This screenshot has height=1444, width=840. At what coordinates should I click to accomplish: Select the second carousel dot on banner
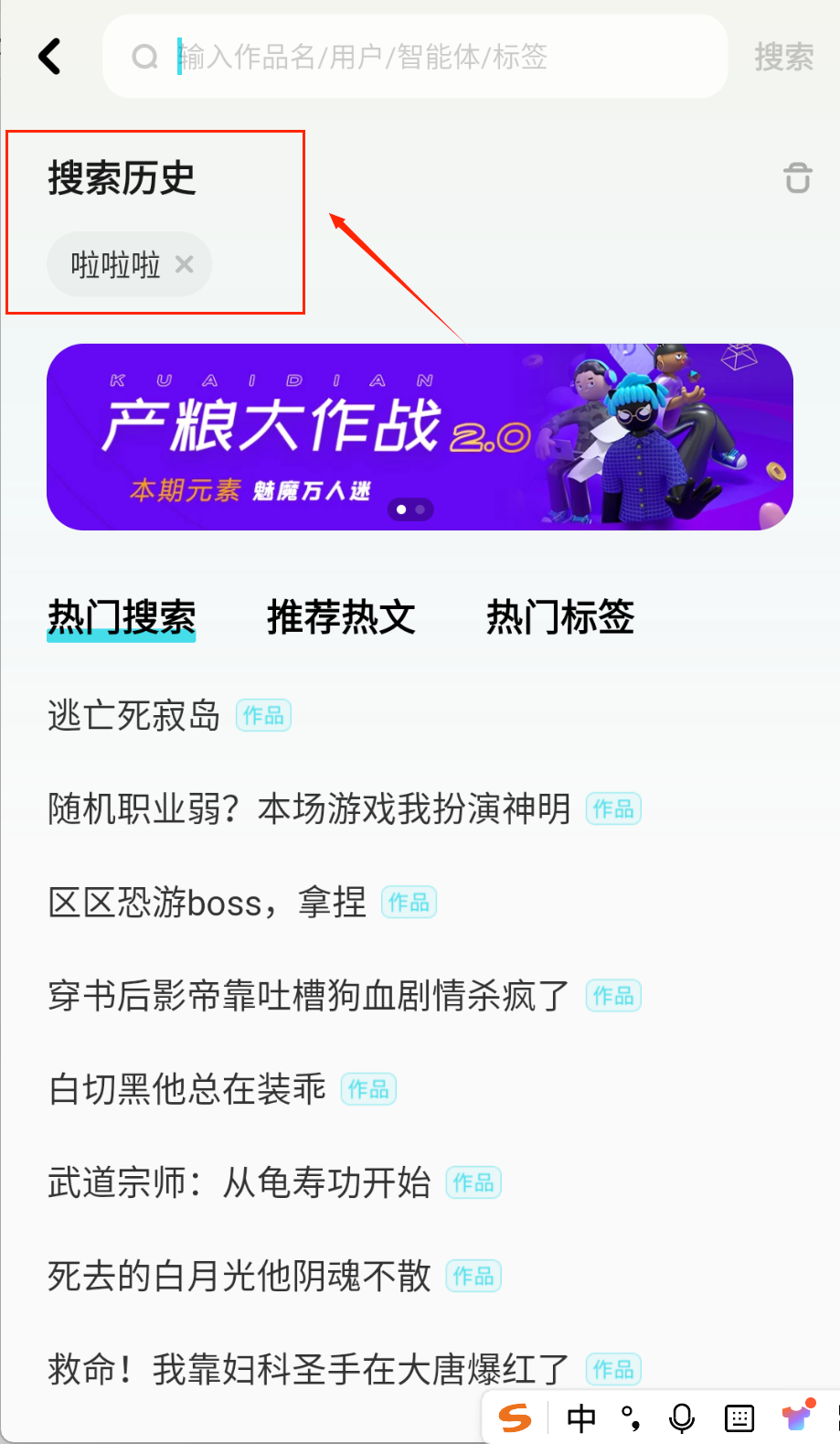[419, 510]
